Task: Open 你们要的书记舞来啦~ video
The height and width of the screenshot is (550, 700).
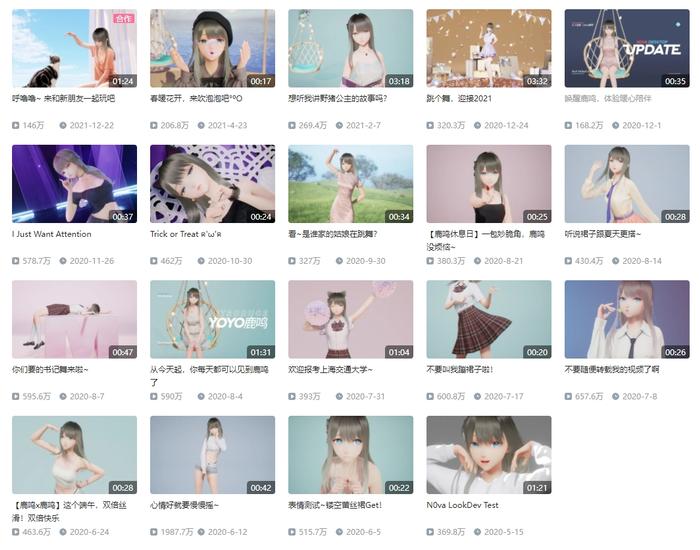Action: point(74,319)
